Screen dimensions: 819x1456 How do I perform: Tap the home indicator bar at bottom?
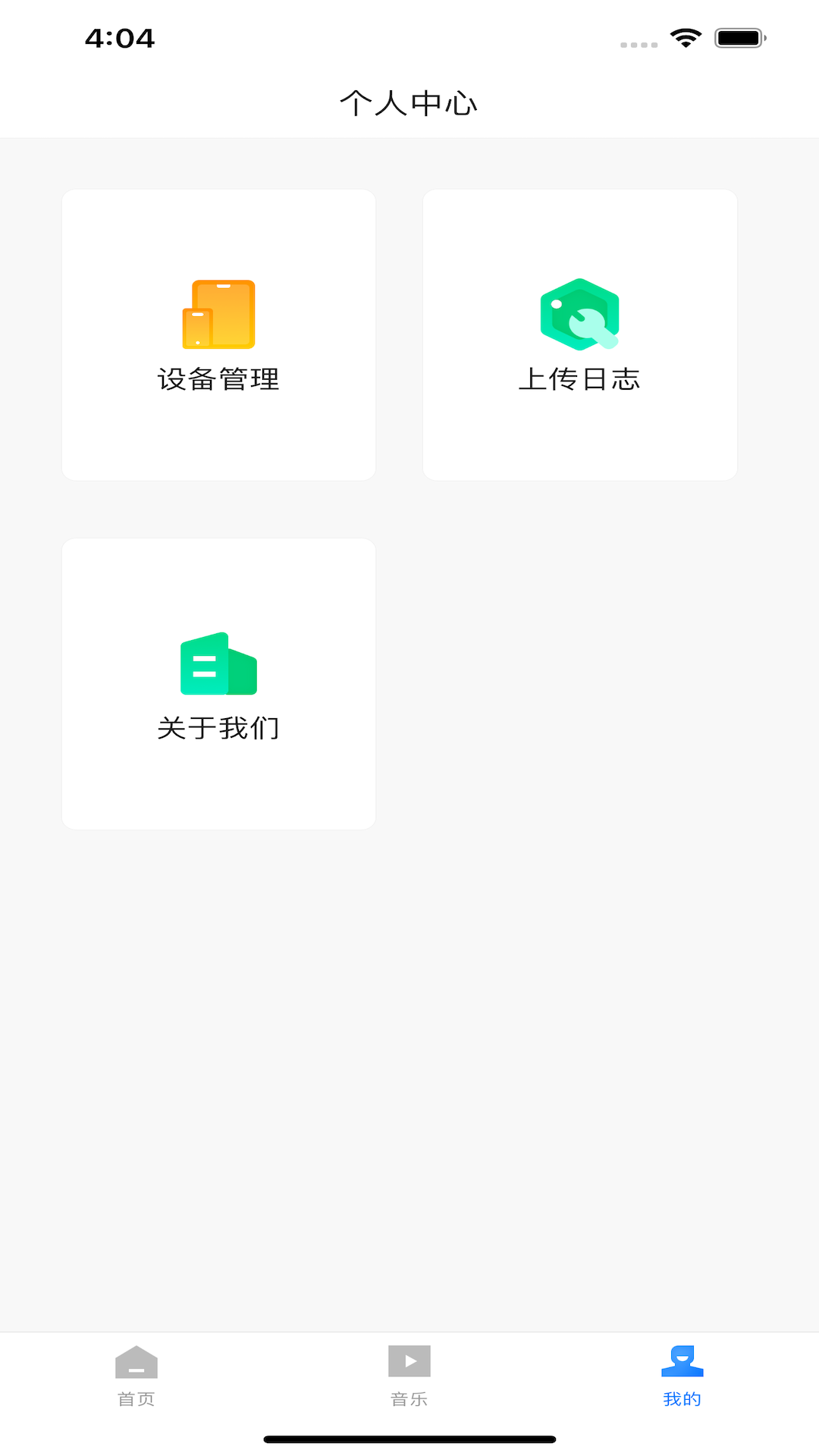point(409,1437)
